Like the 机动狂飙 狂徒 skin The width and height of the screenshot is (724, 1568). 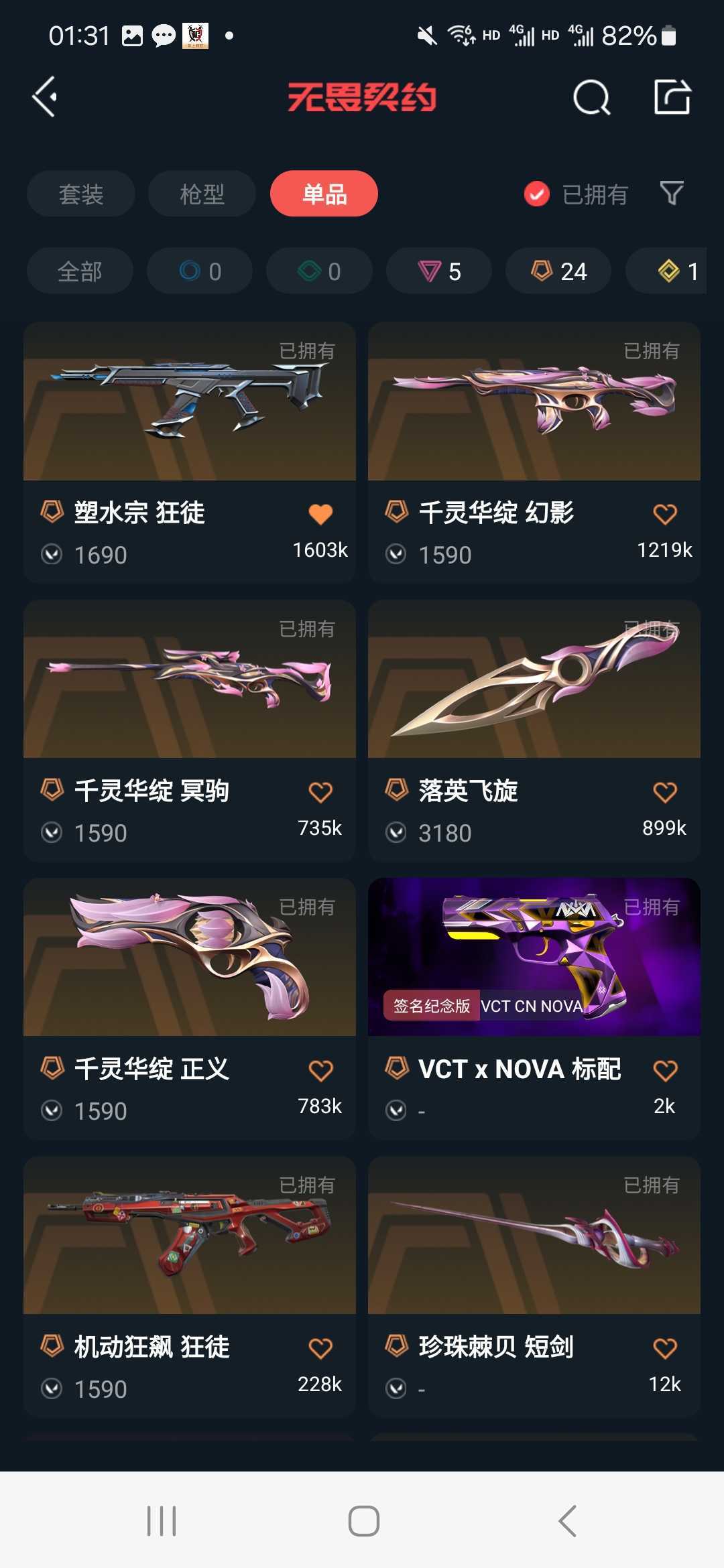coord(320,1348)
